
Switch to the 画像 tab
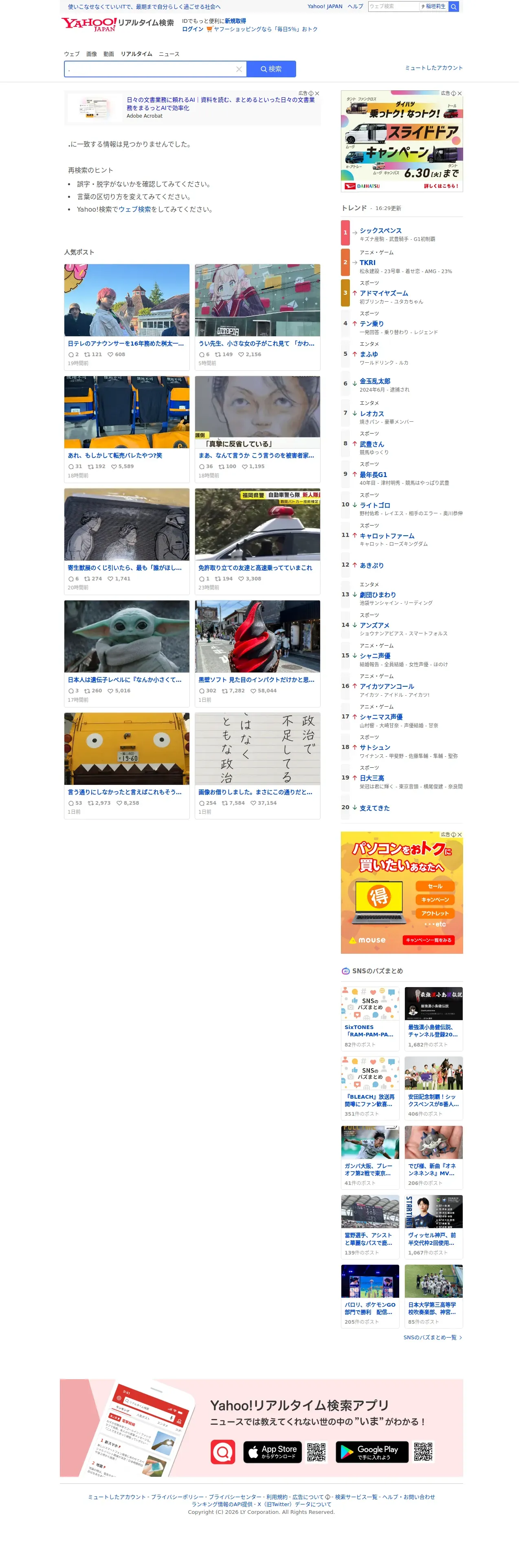pyautogui.click(x=92, y=54)
